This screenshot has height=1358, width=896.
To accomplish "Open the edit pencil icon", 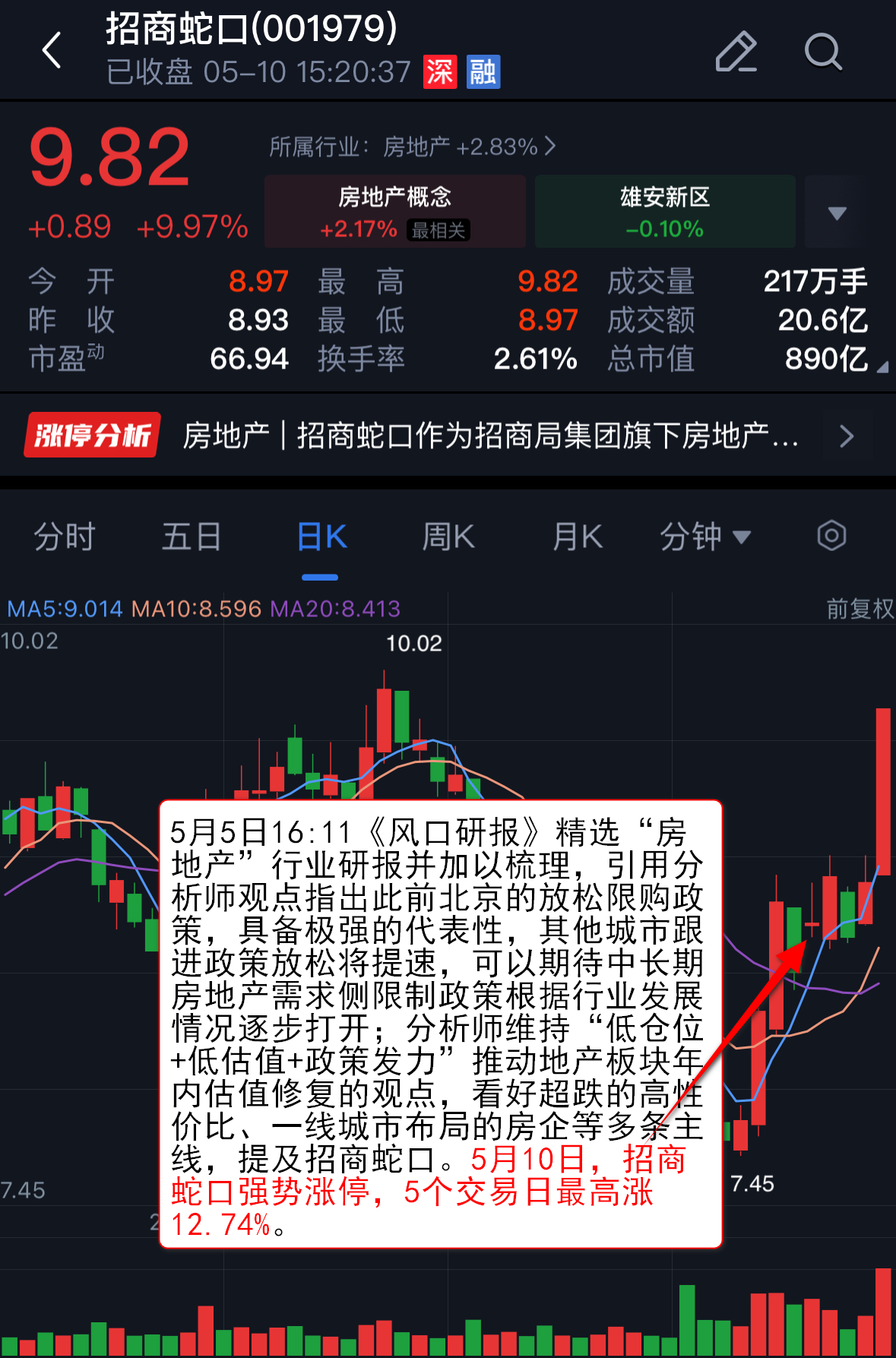I will click(736, 52).
